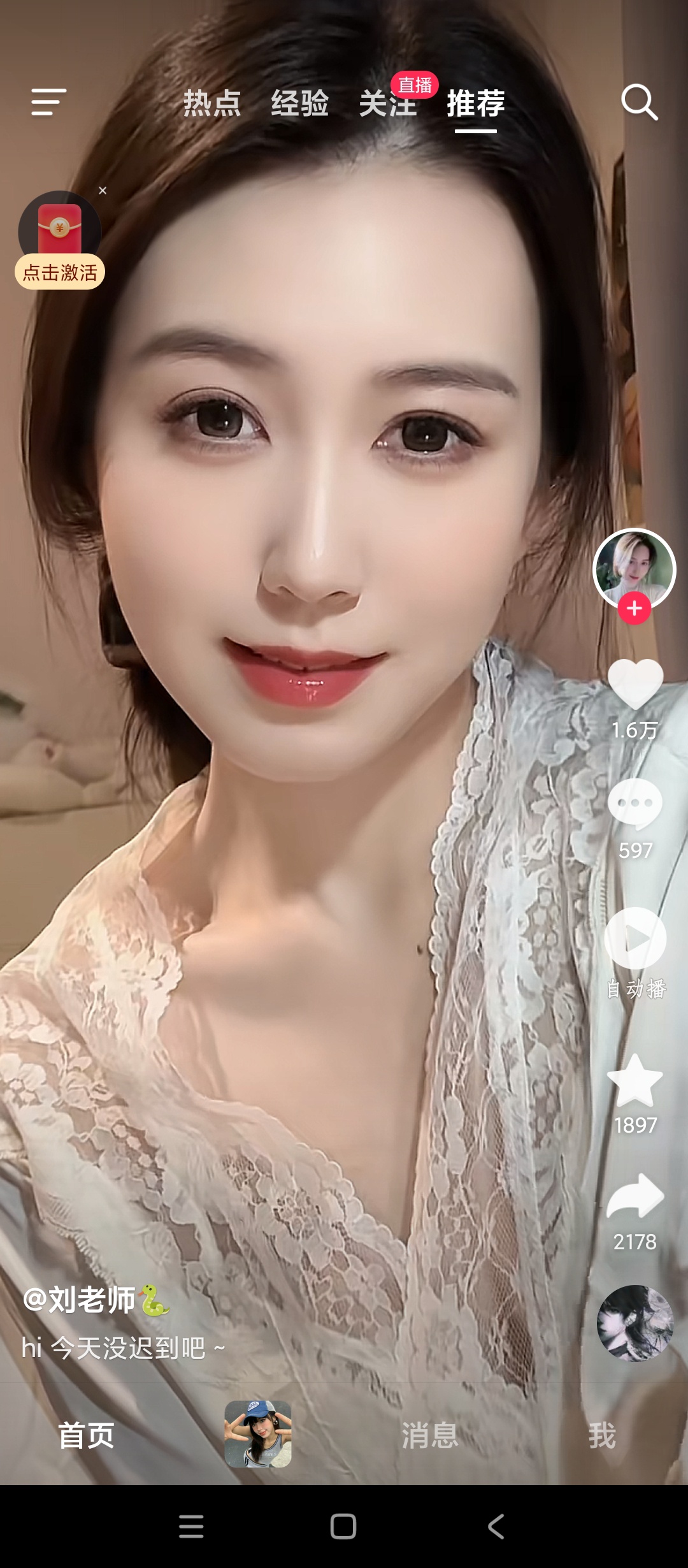Toggle 自动播 auto-play
The image size is (688, 1568).
tap(635, 939)
